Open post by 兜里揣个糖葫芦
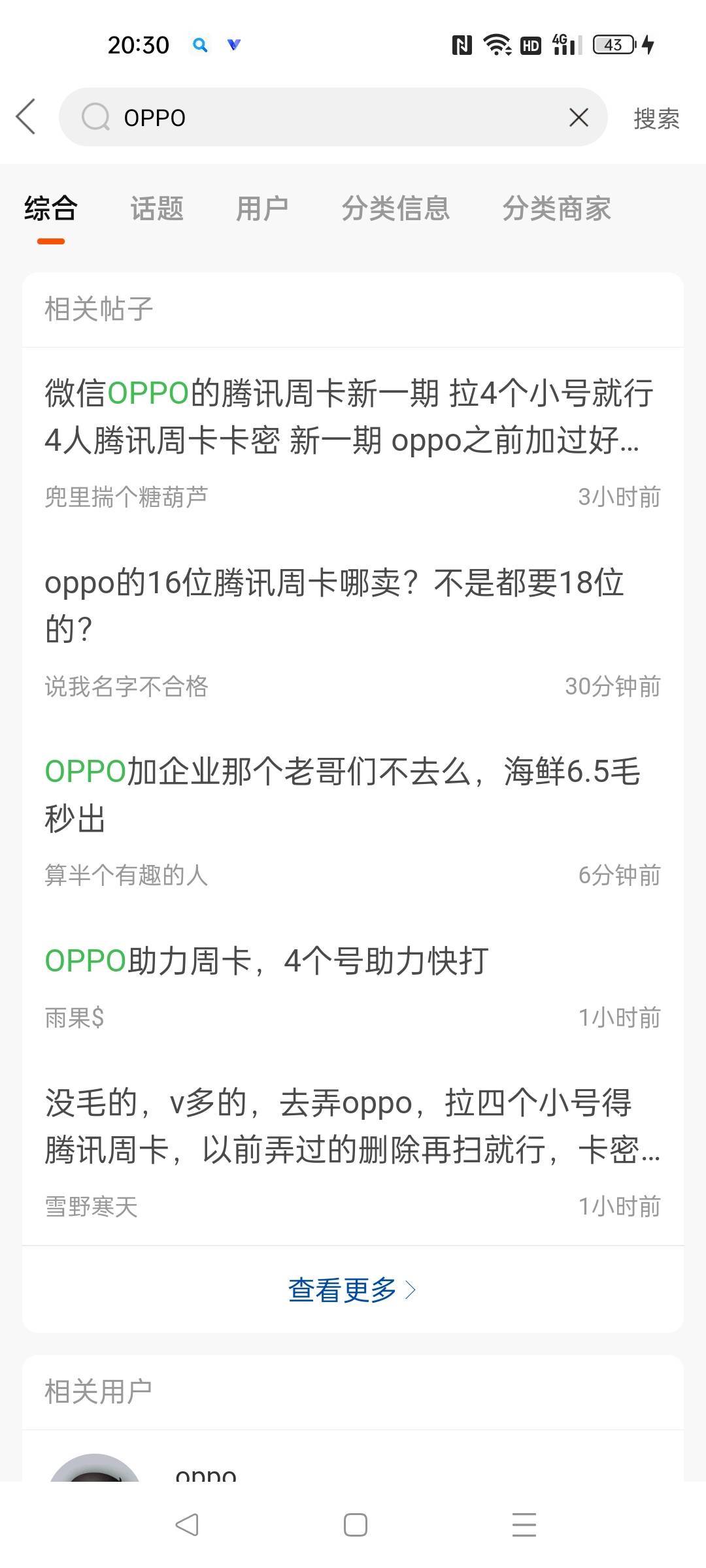This screenshot has height=1568, width=706. click(353, 442)
